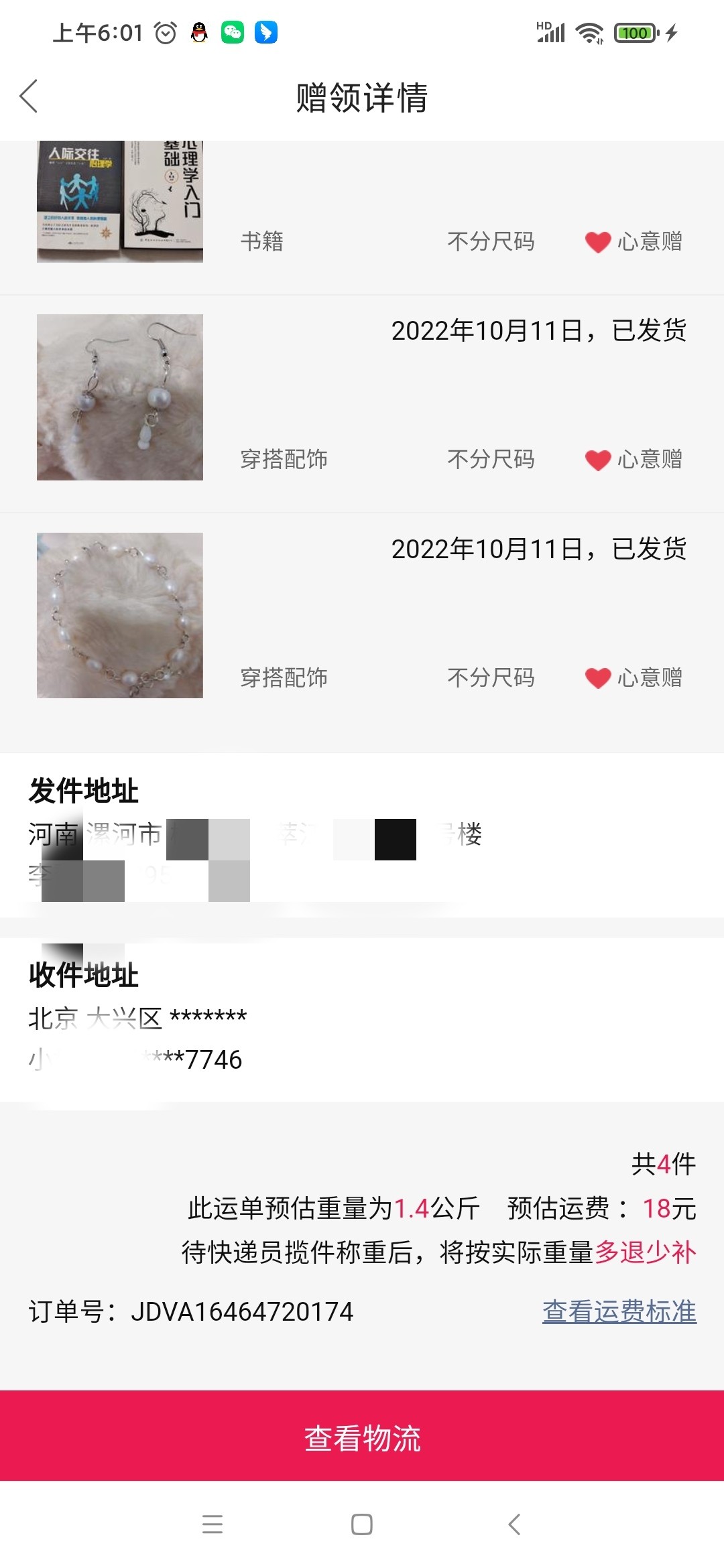Open recent apps from navigation bar
Image resolution: width=724 pixels, height=1568 pixels.
(x=213, y=1524)
